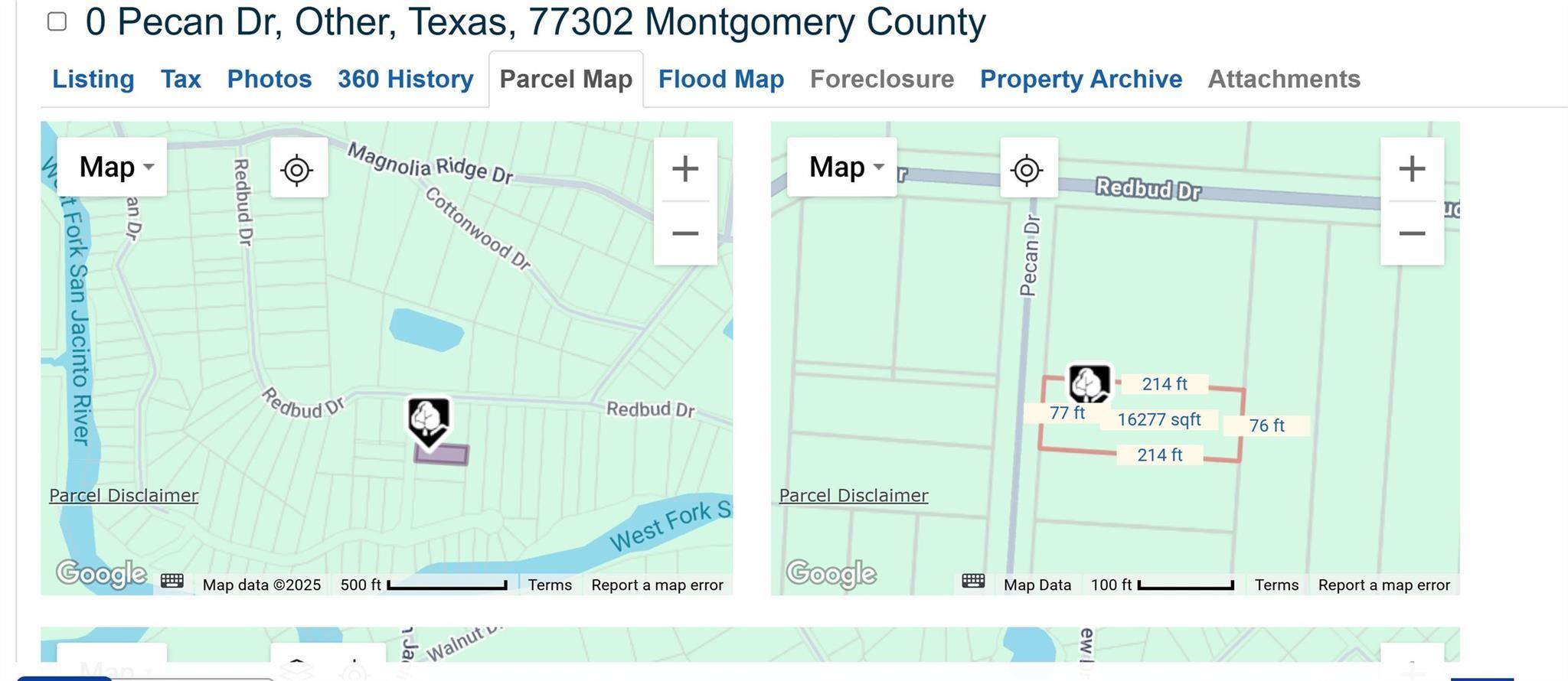Tap Terms link on the 100 ft map

click(1276, 585)
